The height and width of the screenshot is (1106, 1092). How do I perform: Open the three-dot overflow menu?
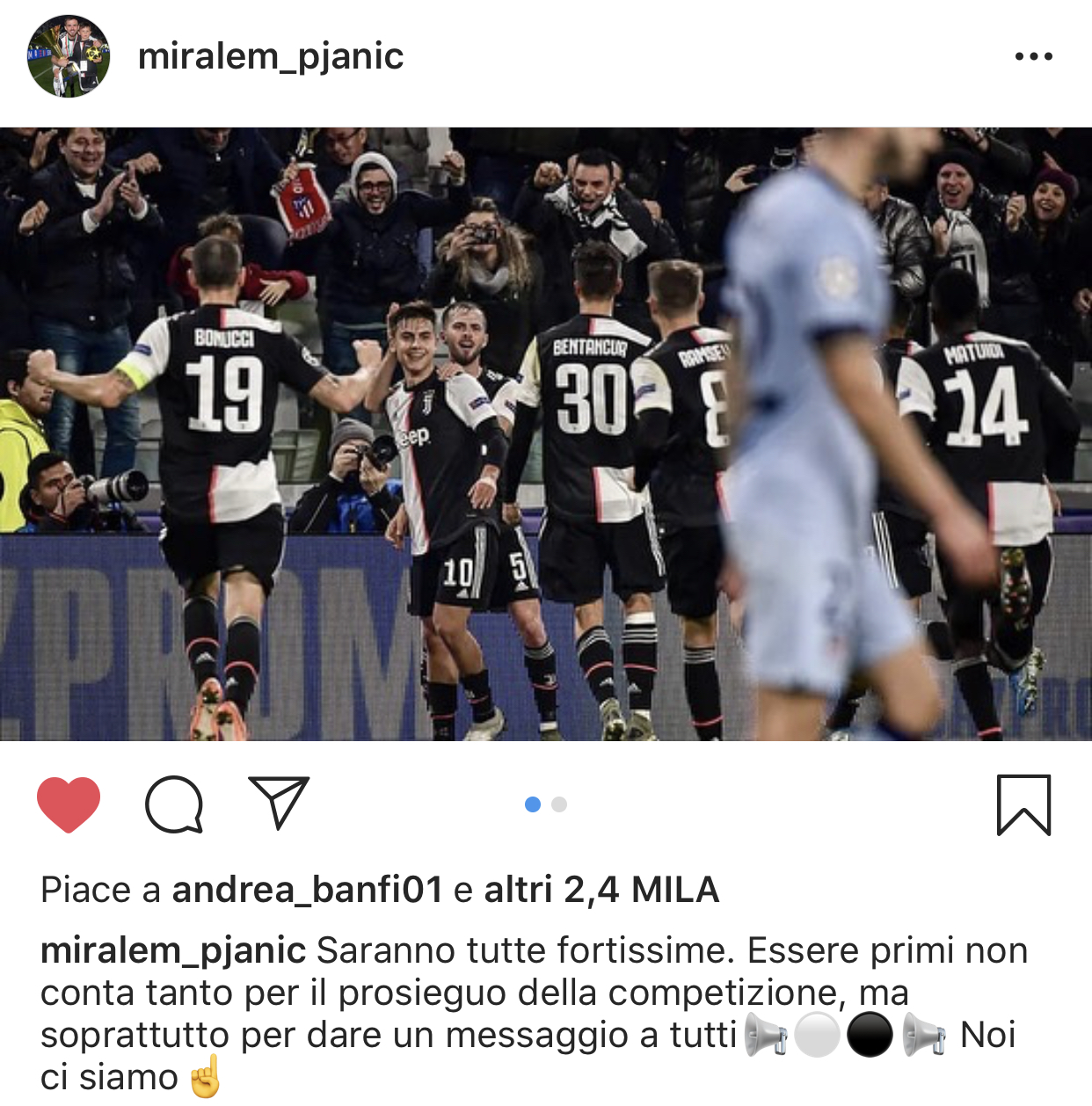(1033, 56)
